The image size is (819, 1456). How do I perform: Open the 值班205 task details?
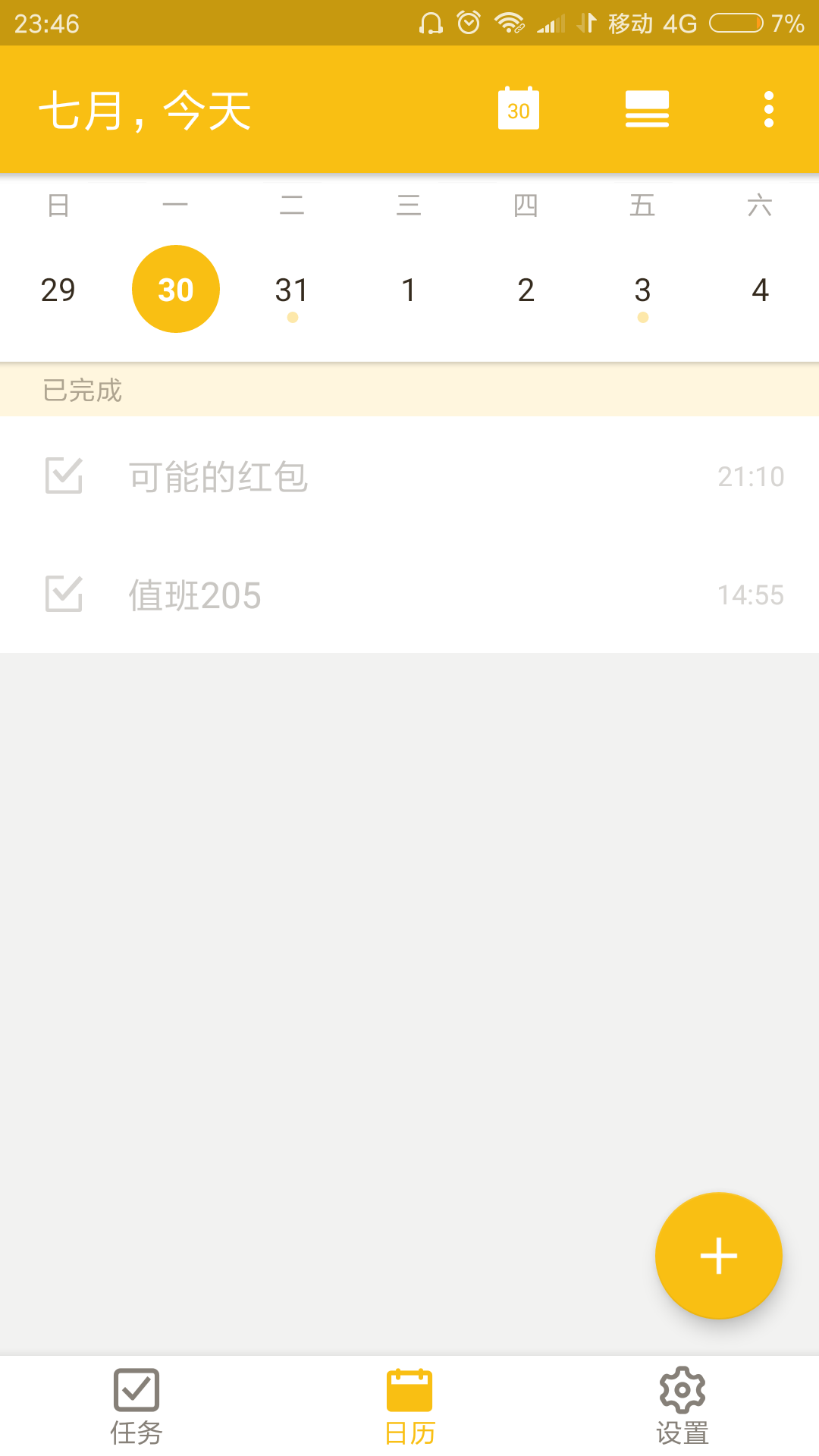click(409, 595)
